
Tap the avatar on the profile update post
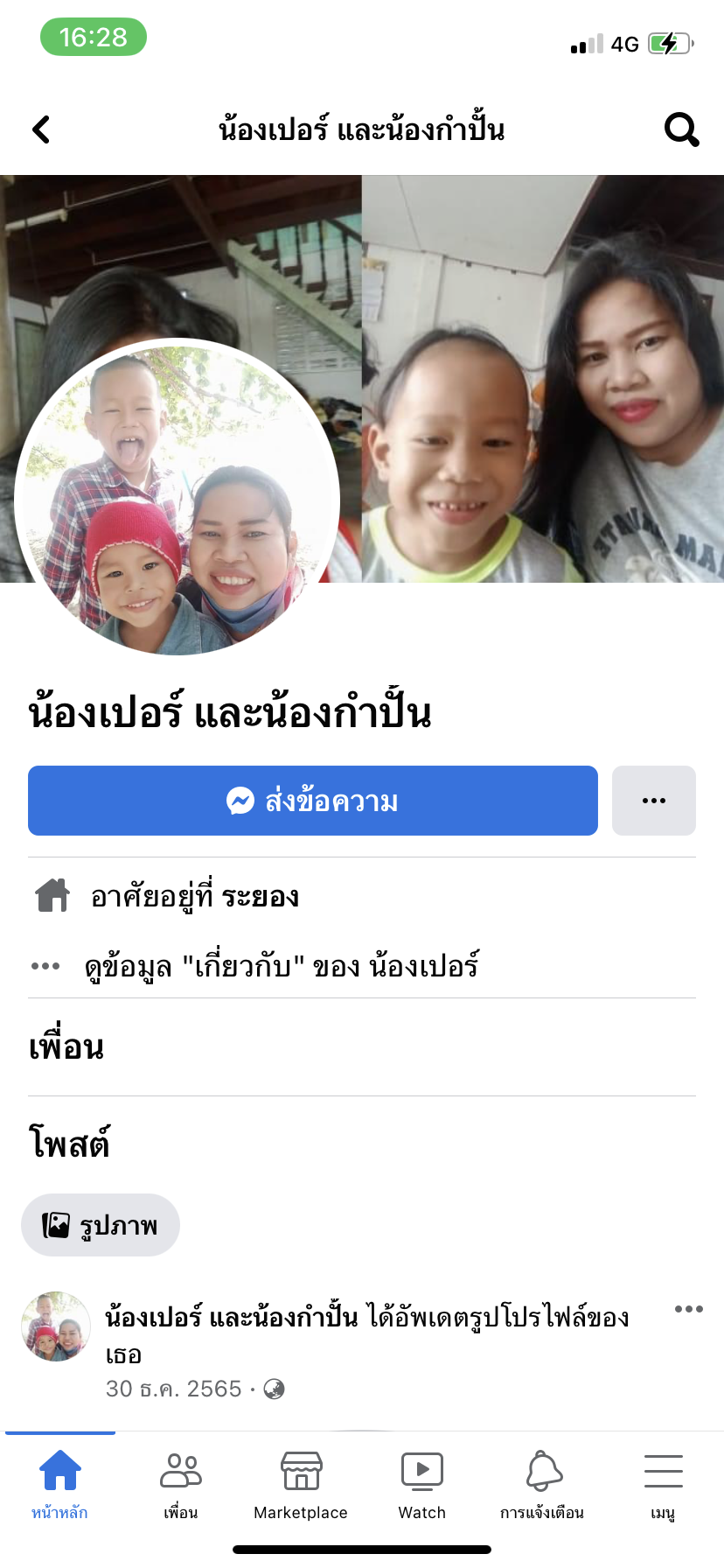(x=56, y=1326)
